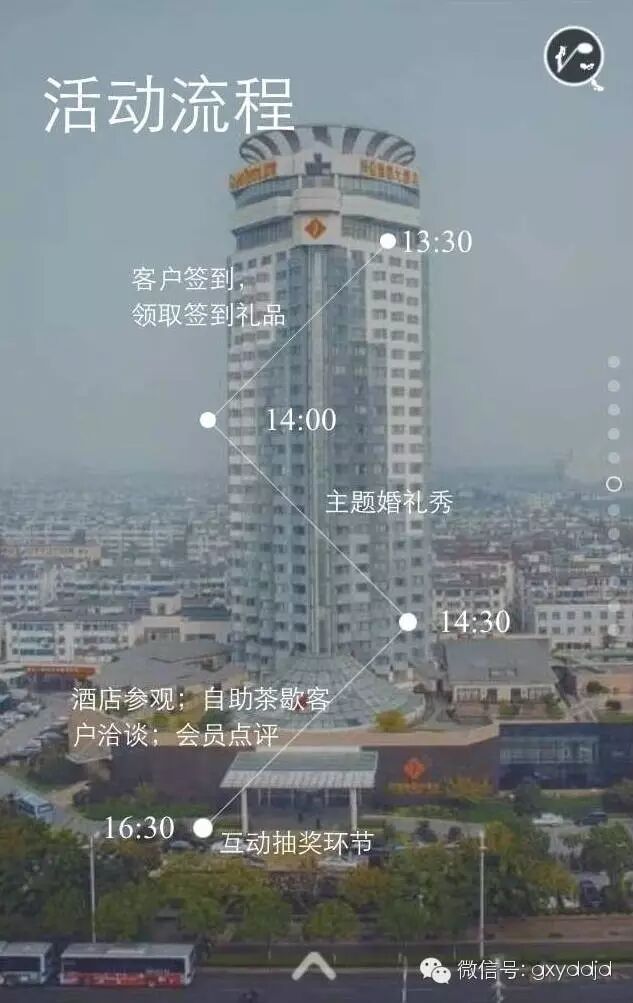Select the first page indicator dot
The width and height of the screenshot is (633, 1003).
click(613, 362)
